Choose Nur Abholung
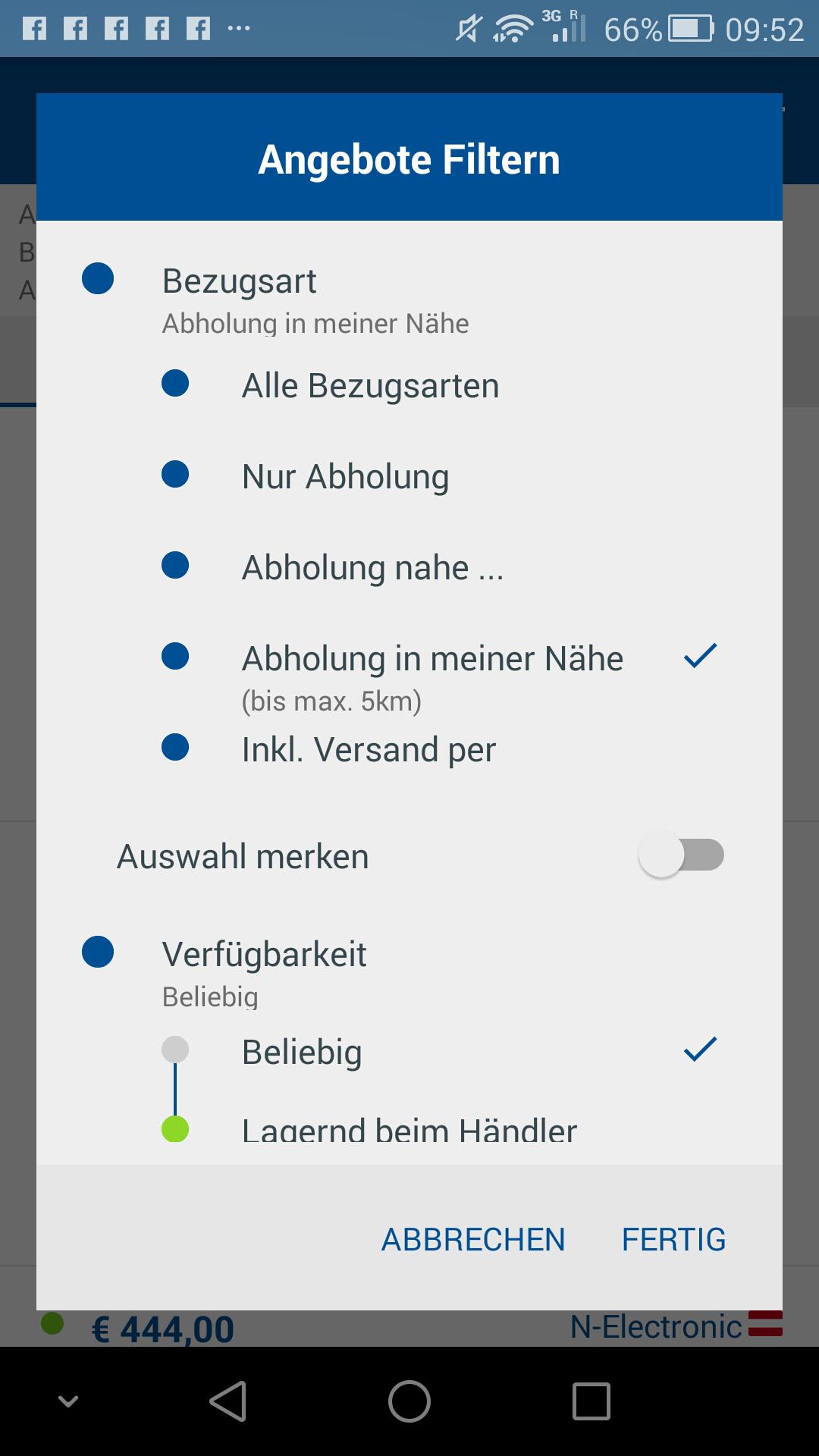The width and height of the screenshot is (819, 1456). [x=409, y=476]
